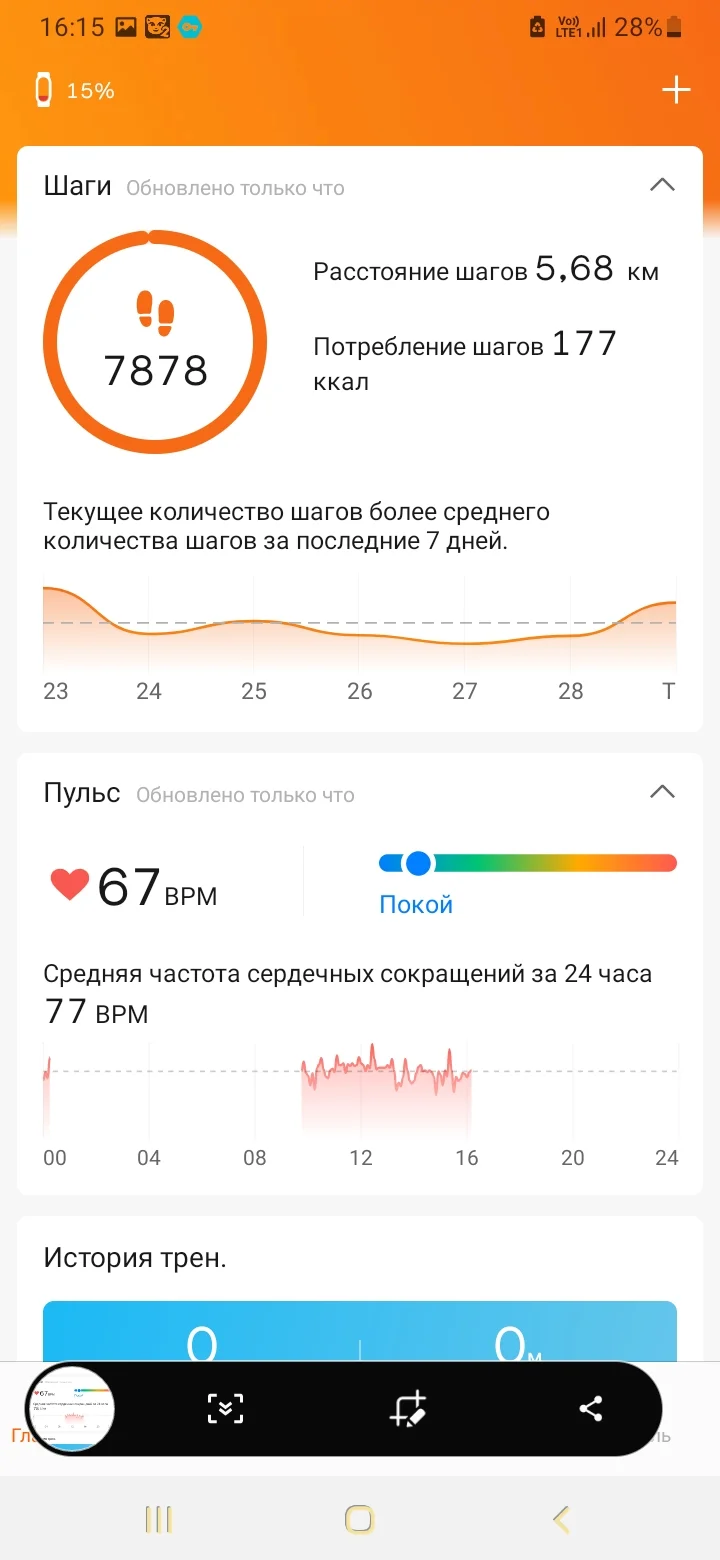Select the Покой heart rate zone label
Viewport: 720px width, 1560px height.
click(x=416, y=902)
